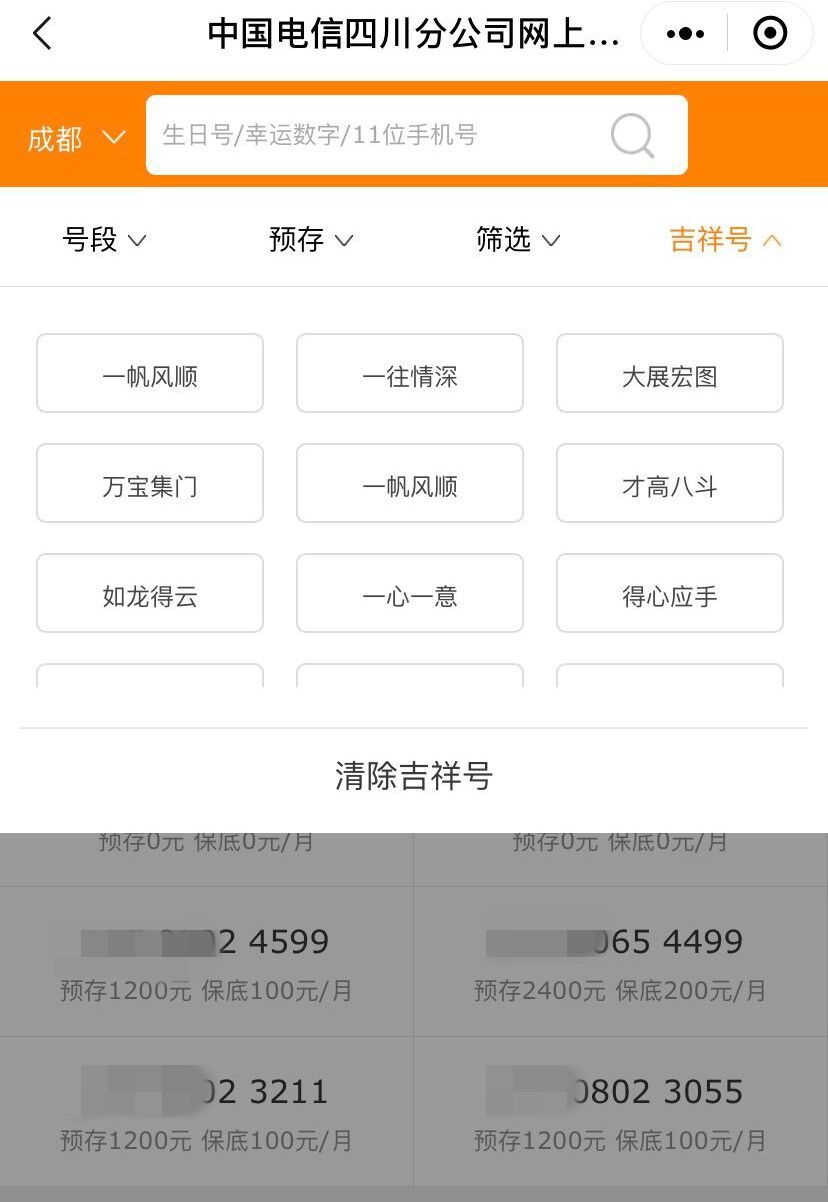The width and height of the screenshot is (828, 1202).
Task: Switch to the 号段 filter tab
Action: [105, 240]
